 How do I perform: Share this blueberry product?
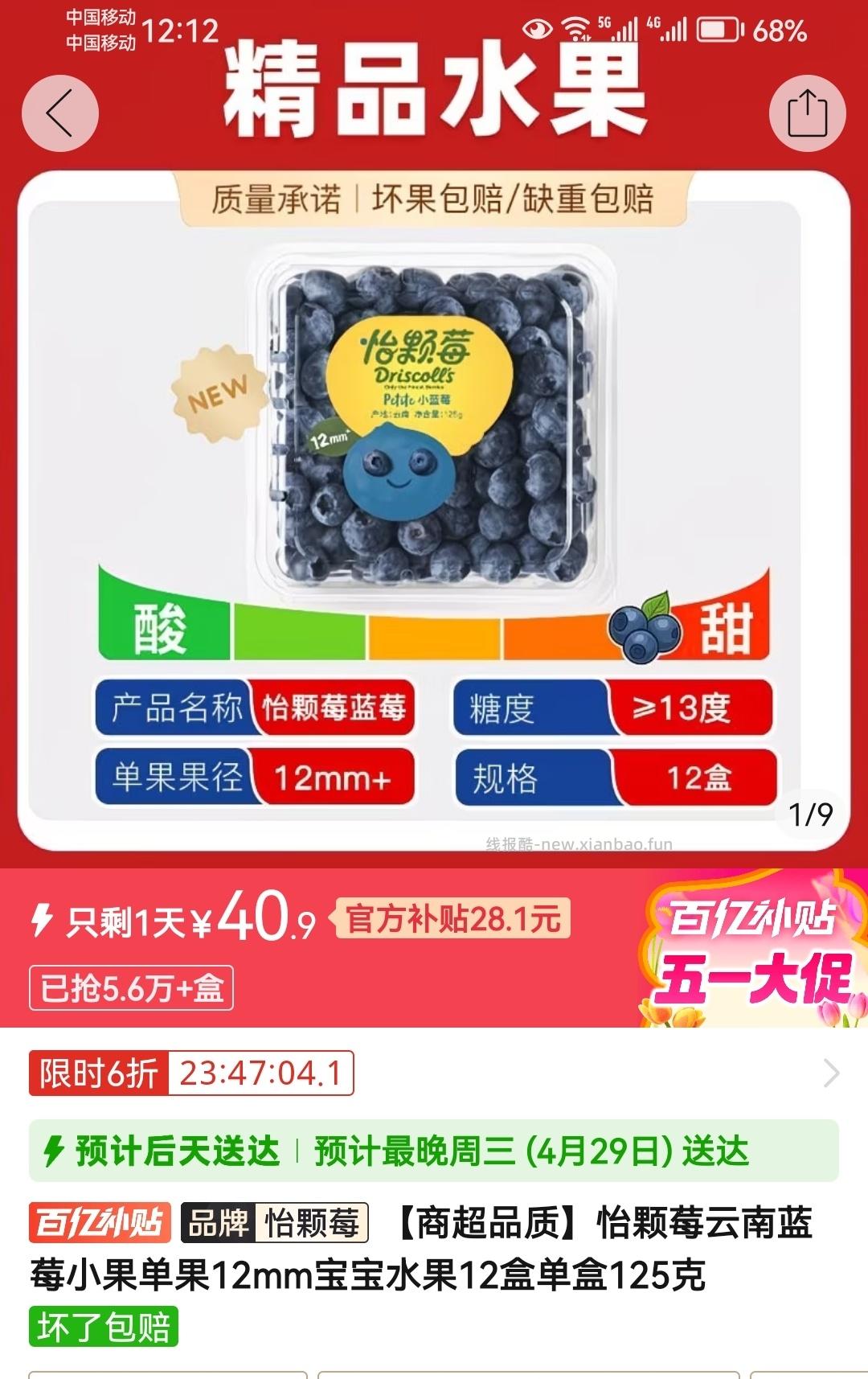tap(807, 113)
